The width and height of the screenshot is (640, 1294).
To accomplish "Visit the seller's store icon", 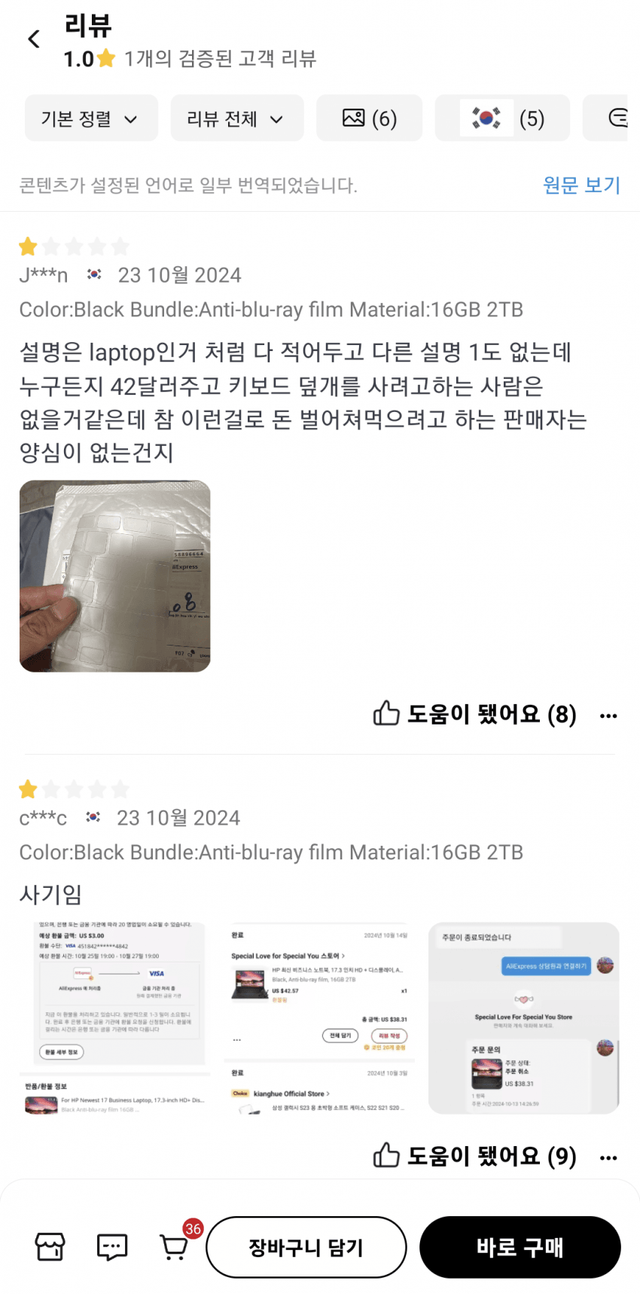I will coord(50,1246).
